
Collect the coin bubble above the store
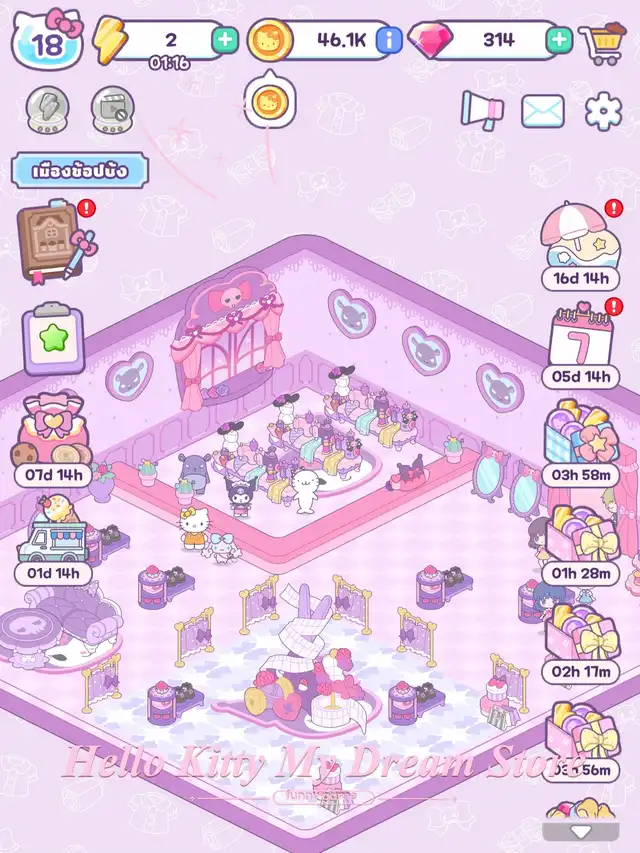coord(268,102)
